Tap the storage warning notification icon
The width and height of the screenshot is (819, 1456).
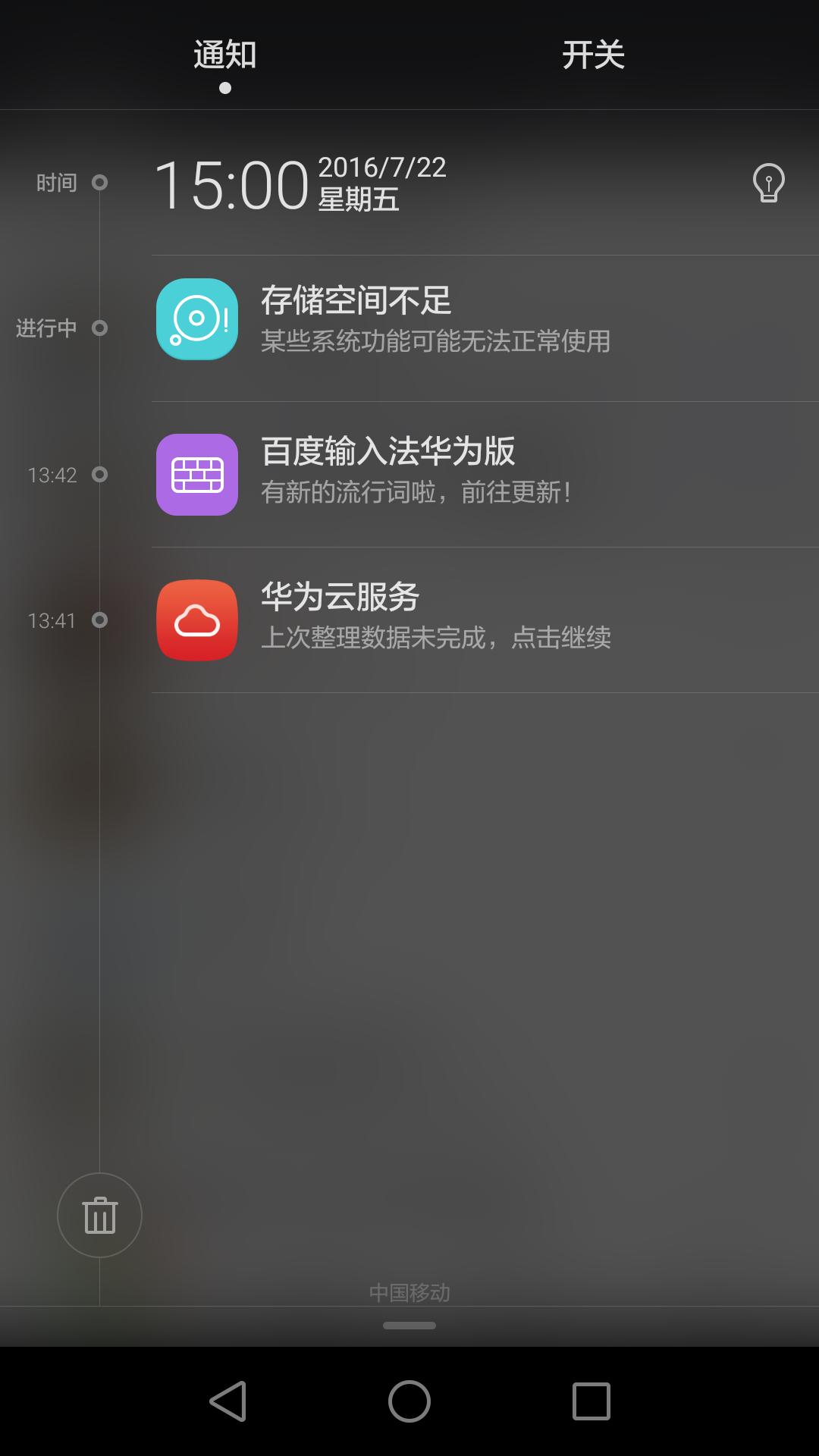click(196, 321)
